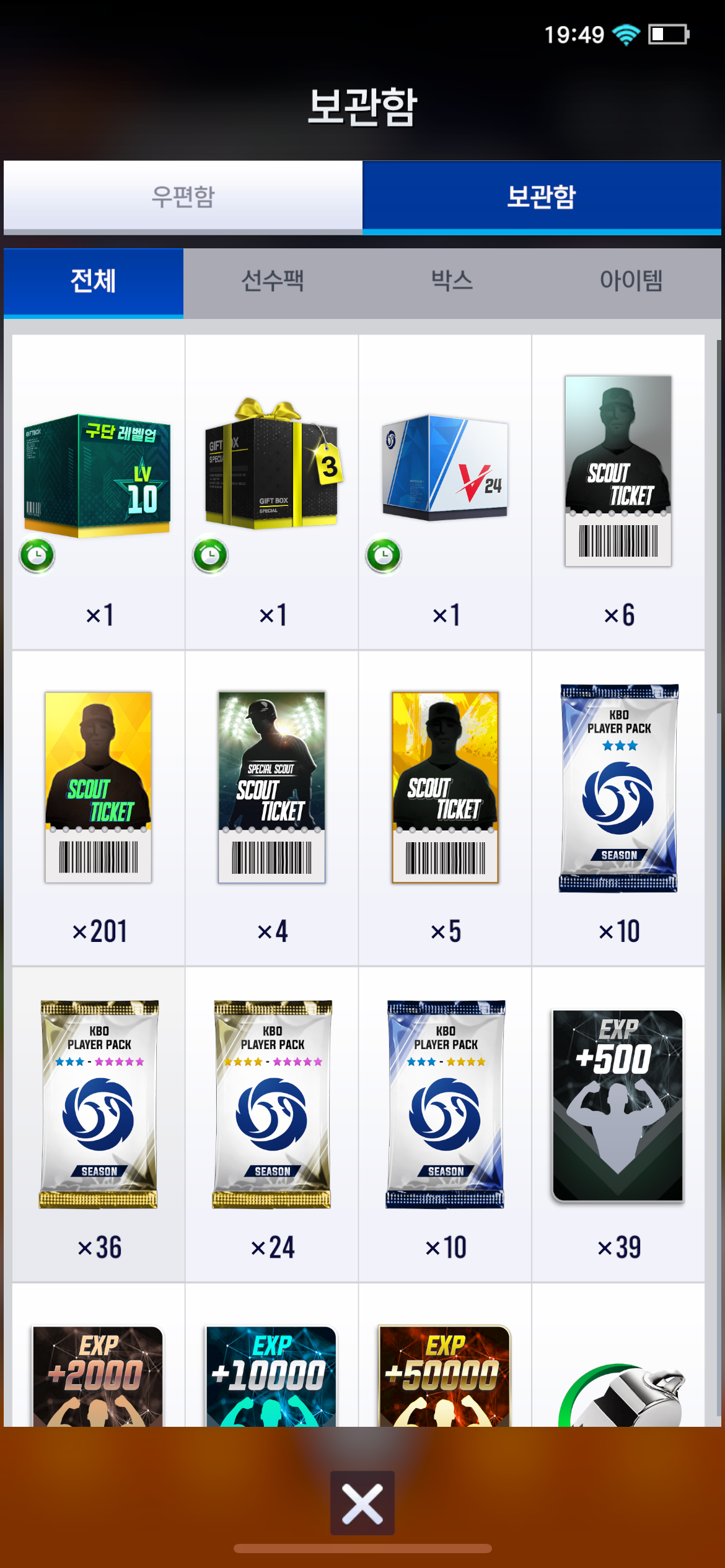Select the scout ticket with ×6

[618, 492]
